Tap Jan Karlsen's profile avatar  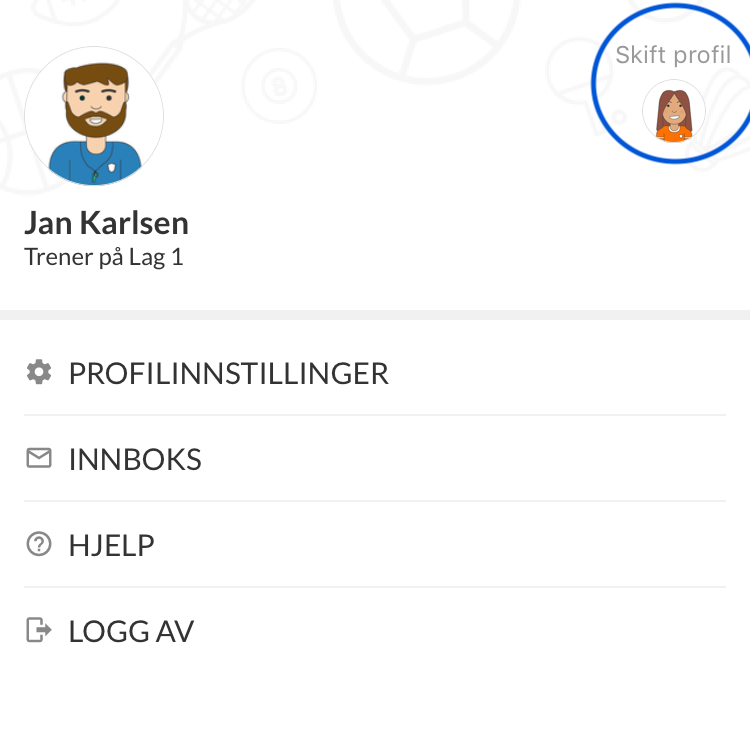click(x=94, y=116)
